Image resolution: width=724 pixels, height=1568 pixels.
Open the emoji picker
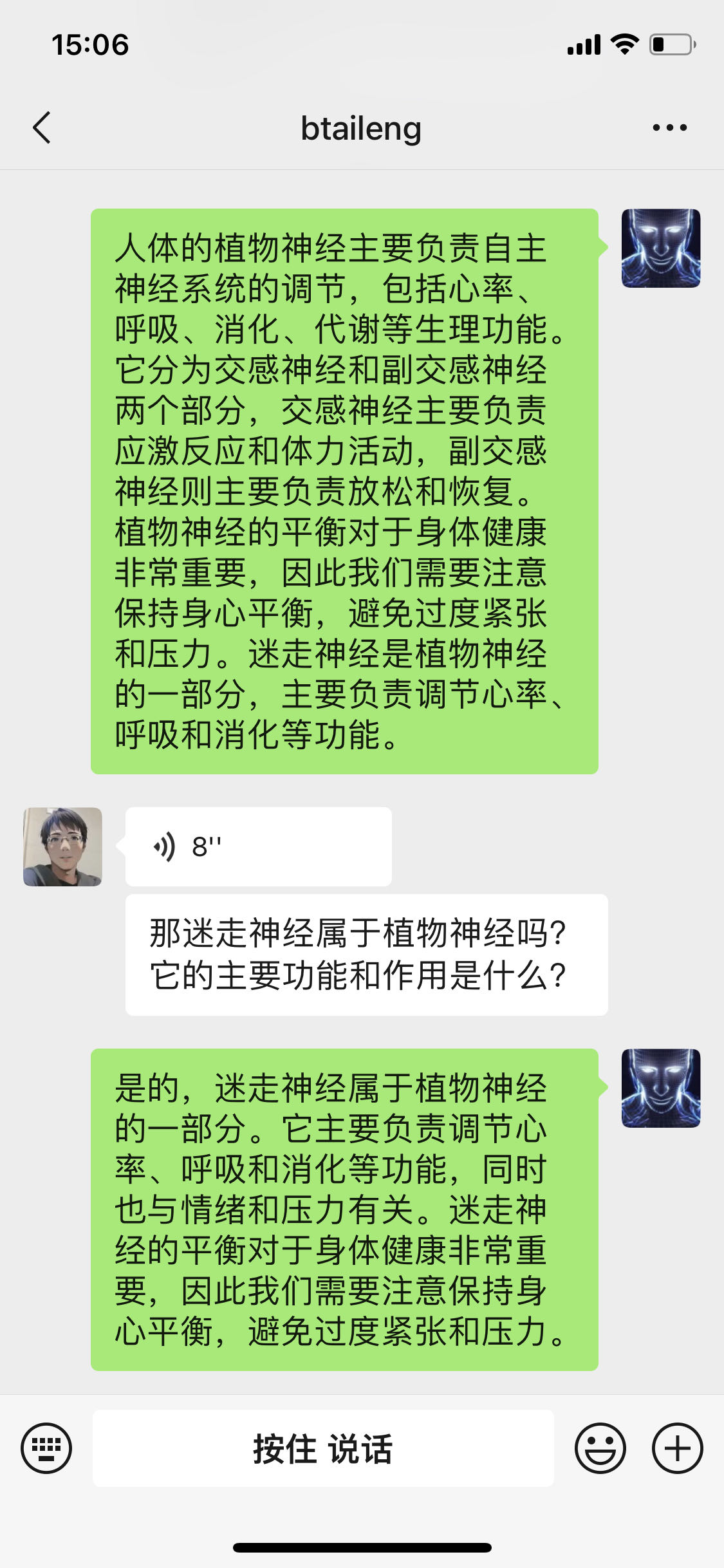(600, 1448)
